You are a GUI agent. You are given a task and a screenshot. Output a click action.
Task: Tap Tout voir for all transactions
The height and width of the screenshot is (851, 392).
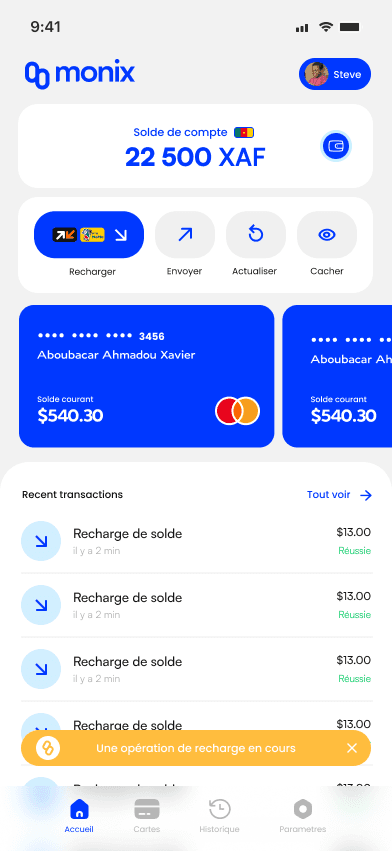coord(339,495)
